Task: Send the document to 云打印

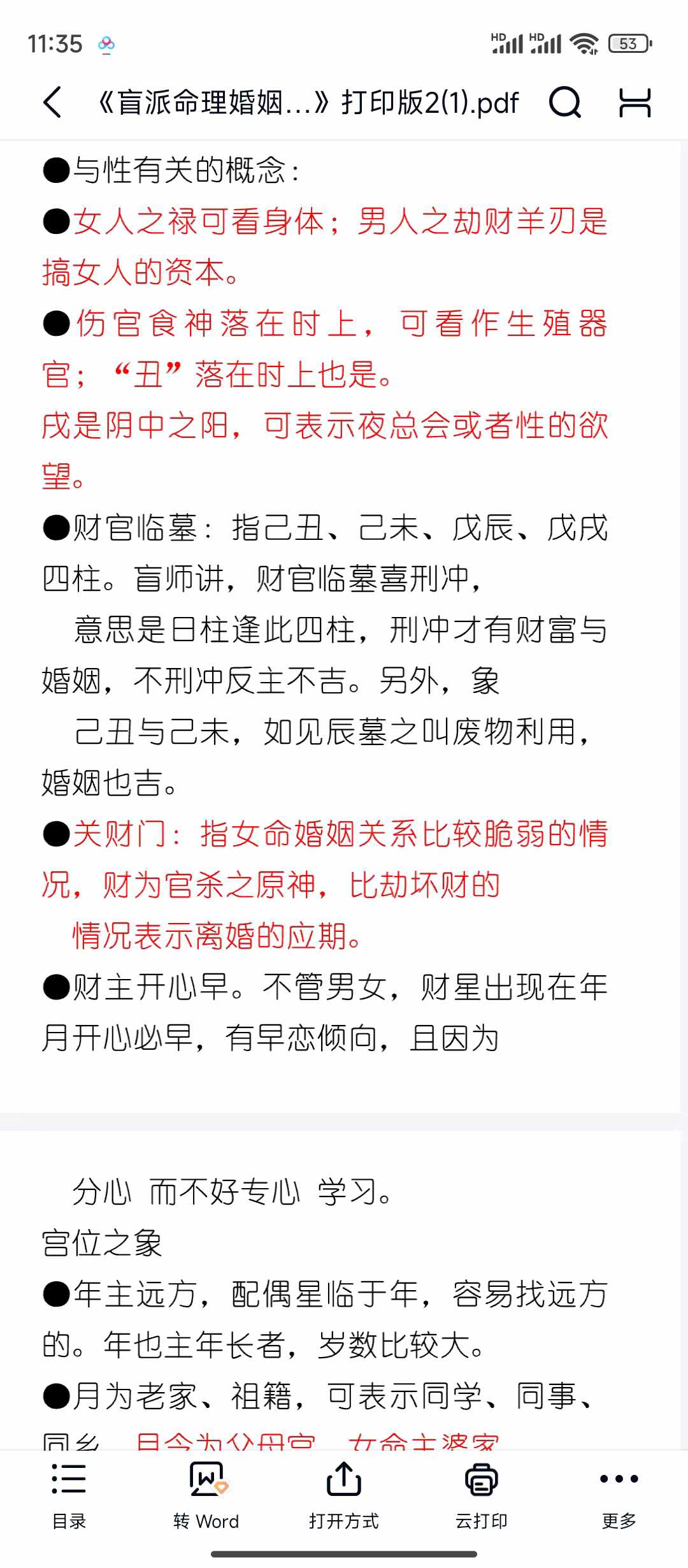Action: [x=482, y=1495]
